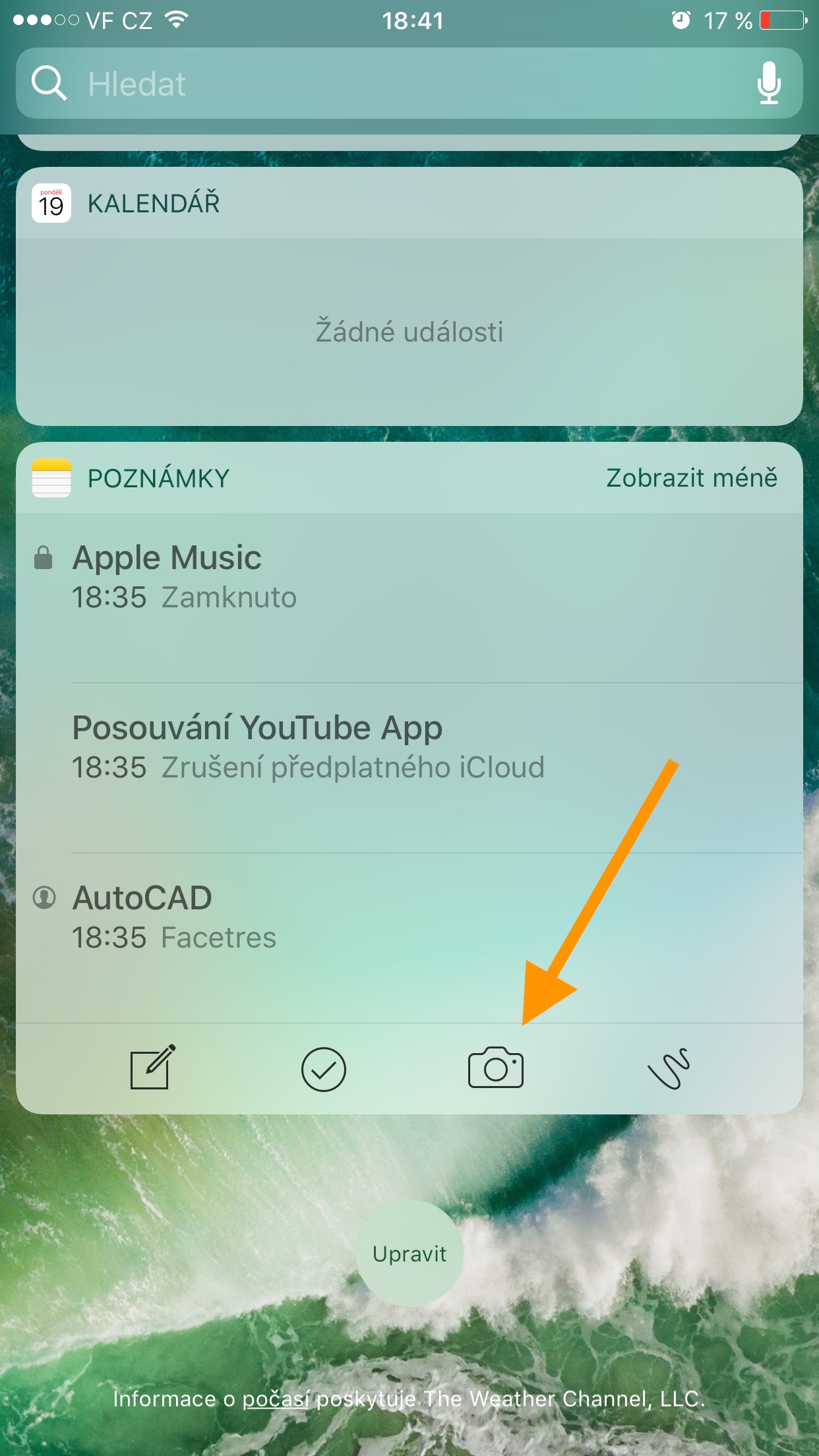Start a new sketch note
Image resolution: width=819 pixels, height=1456 pixels.
tap(668, 1068)
